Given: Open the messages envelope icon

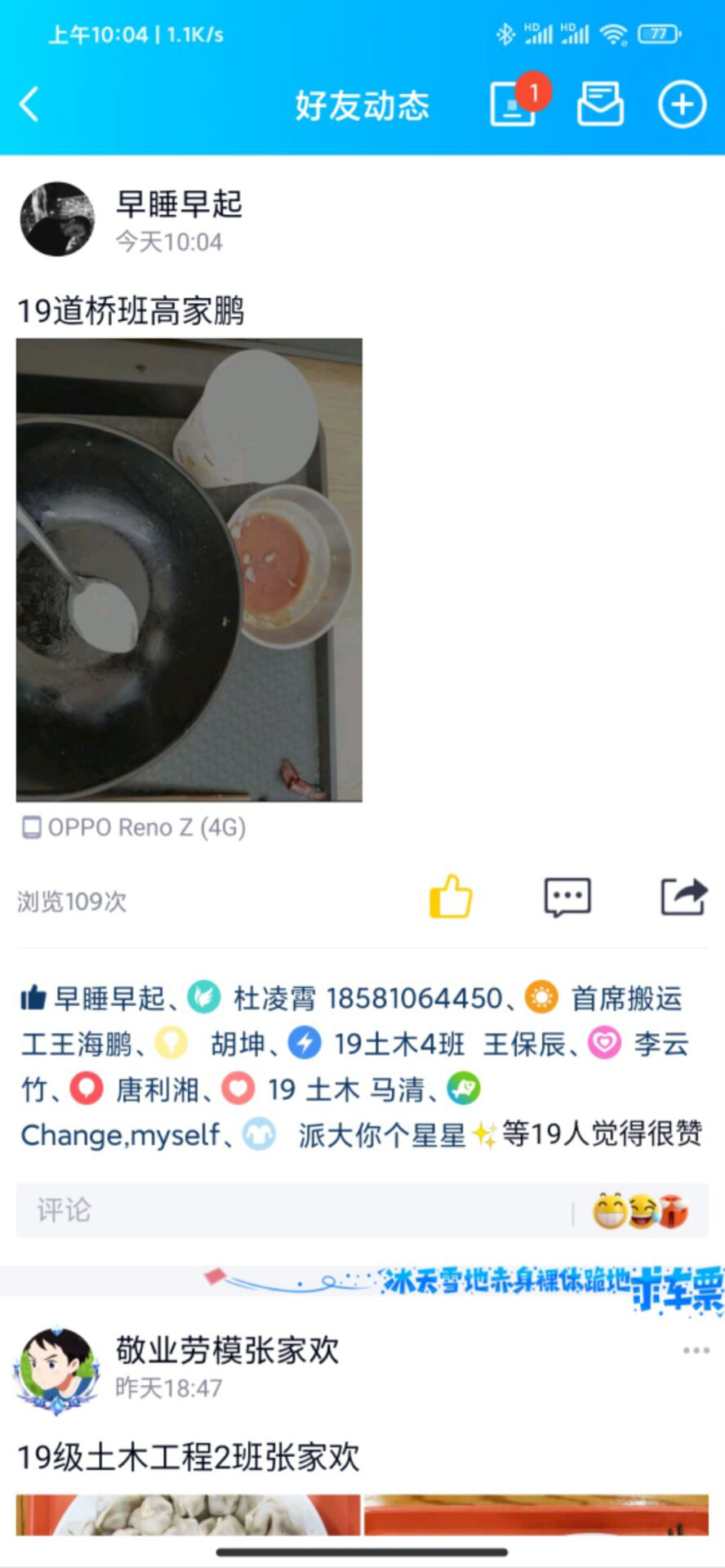Looking at the screenshot, I should (600, 105).
